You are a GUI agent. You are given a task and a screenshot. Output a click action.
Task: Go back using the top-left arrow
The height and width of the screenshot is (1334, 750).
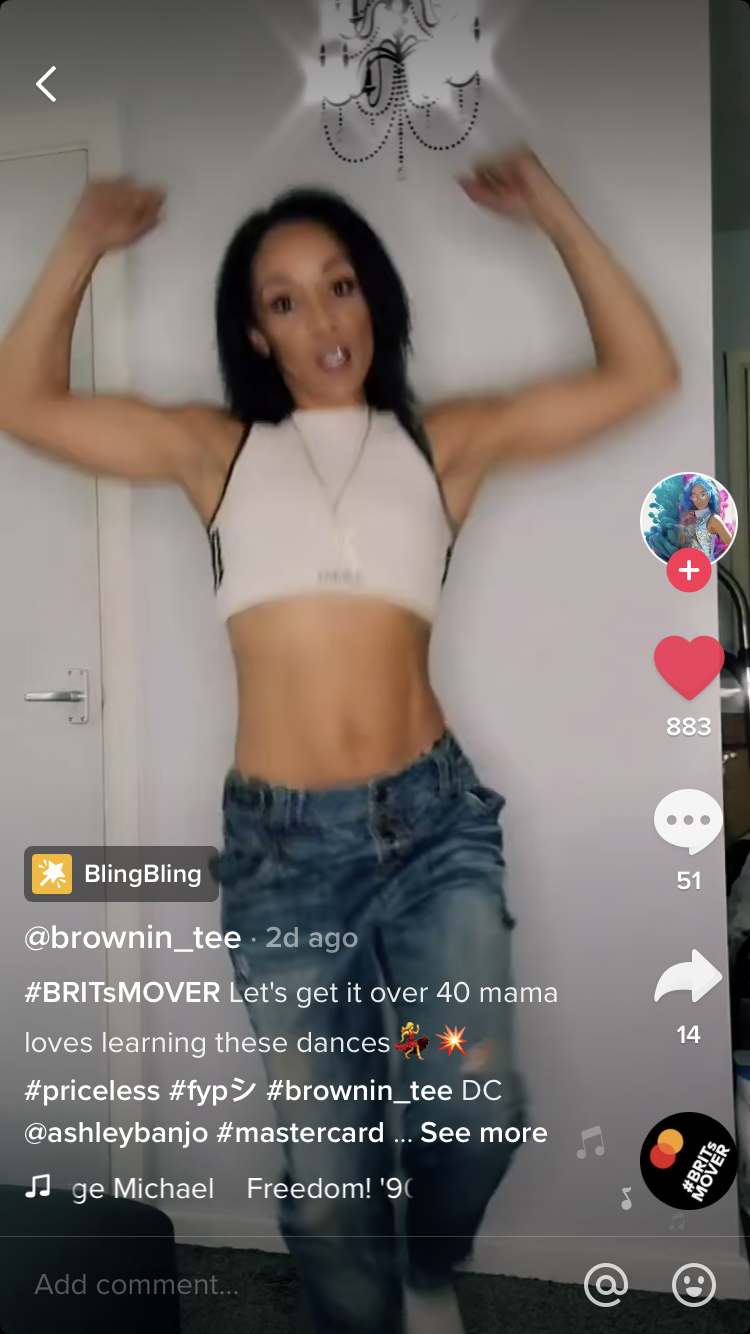pyautogui.click(x=46, y=85)
